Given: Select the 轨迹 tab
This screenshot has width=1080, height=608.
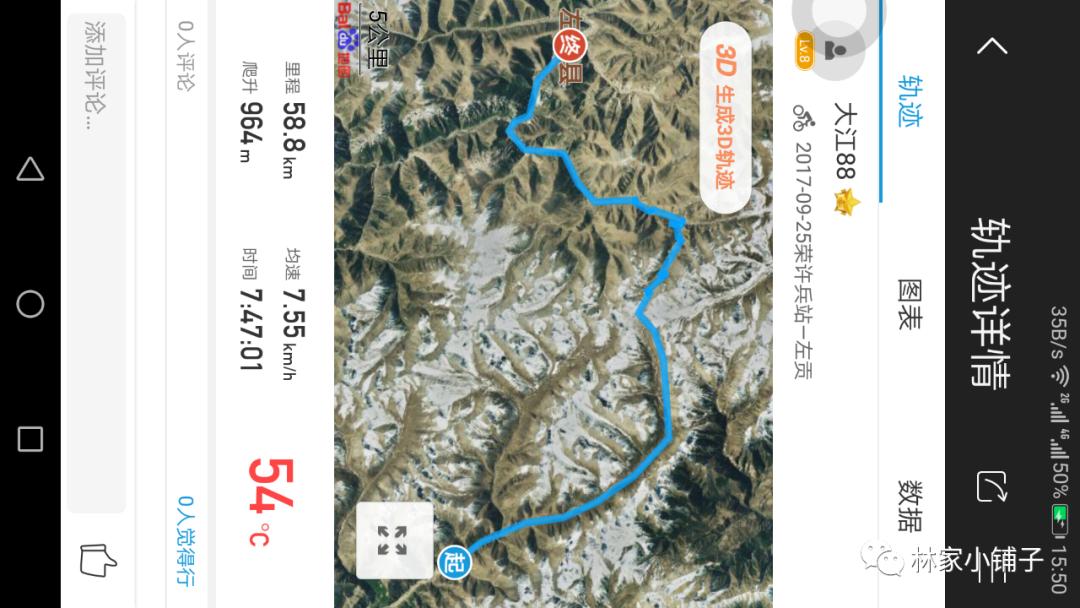Looking at the screenshot, I should [x=910, y=101].
